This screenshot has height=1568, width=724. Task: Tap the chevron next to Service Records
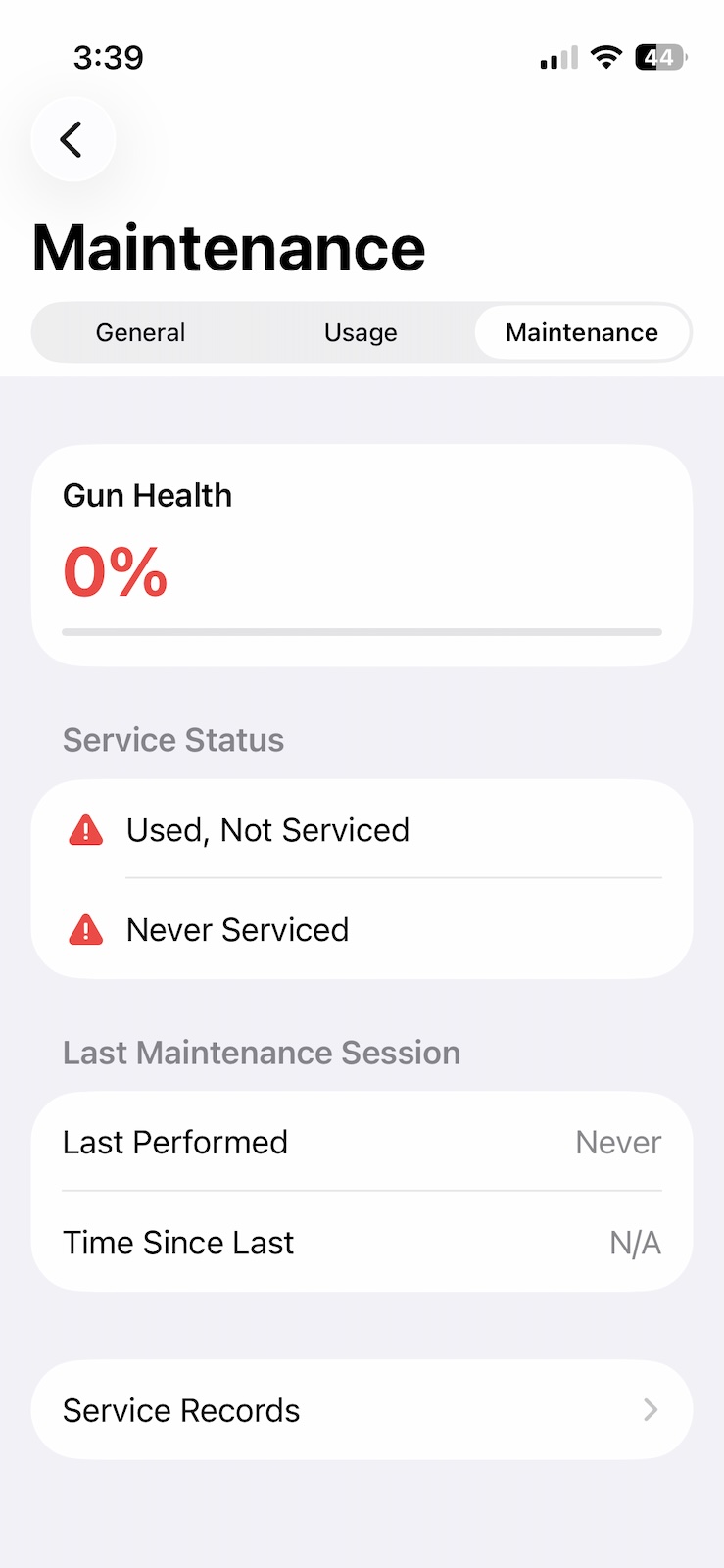coord(650,1410)
